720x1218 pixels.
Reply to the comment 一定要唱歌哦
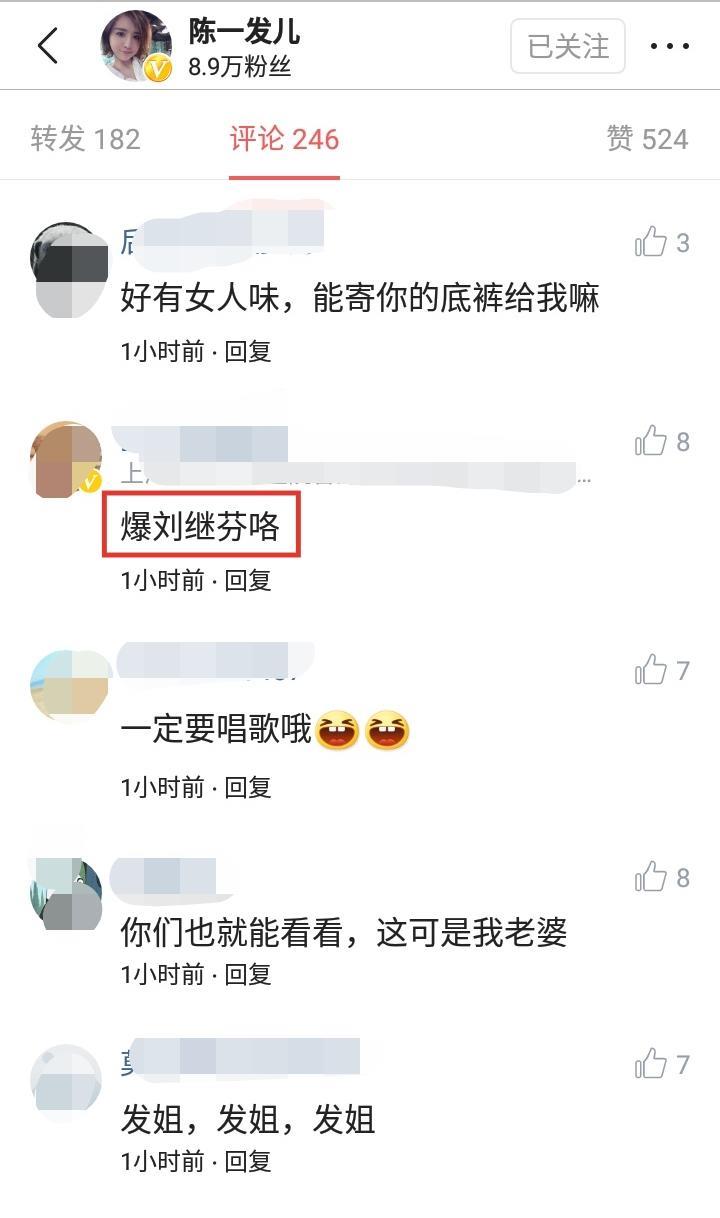247,787
